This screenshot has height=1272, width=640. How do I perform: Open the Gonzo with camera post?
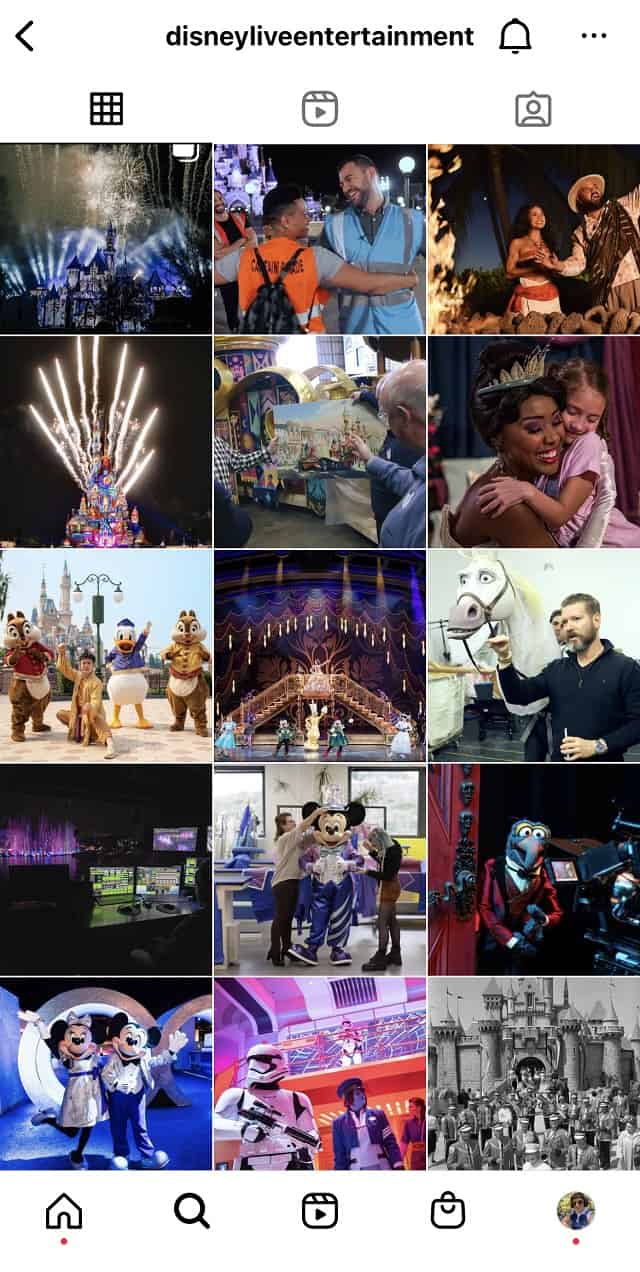coord(534,869)
